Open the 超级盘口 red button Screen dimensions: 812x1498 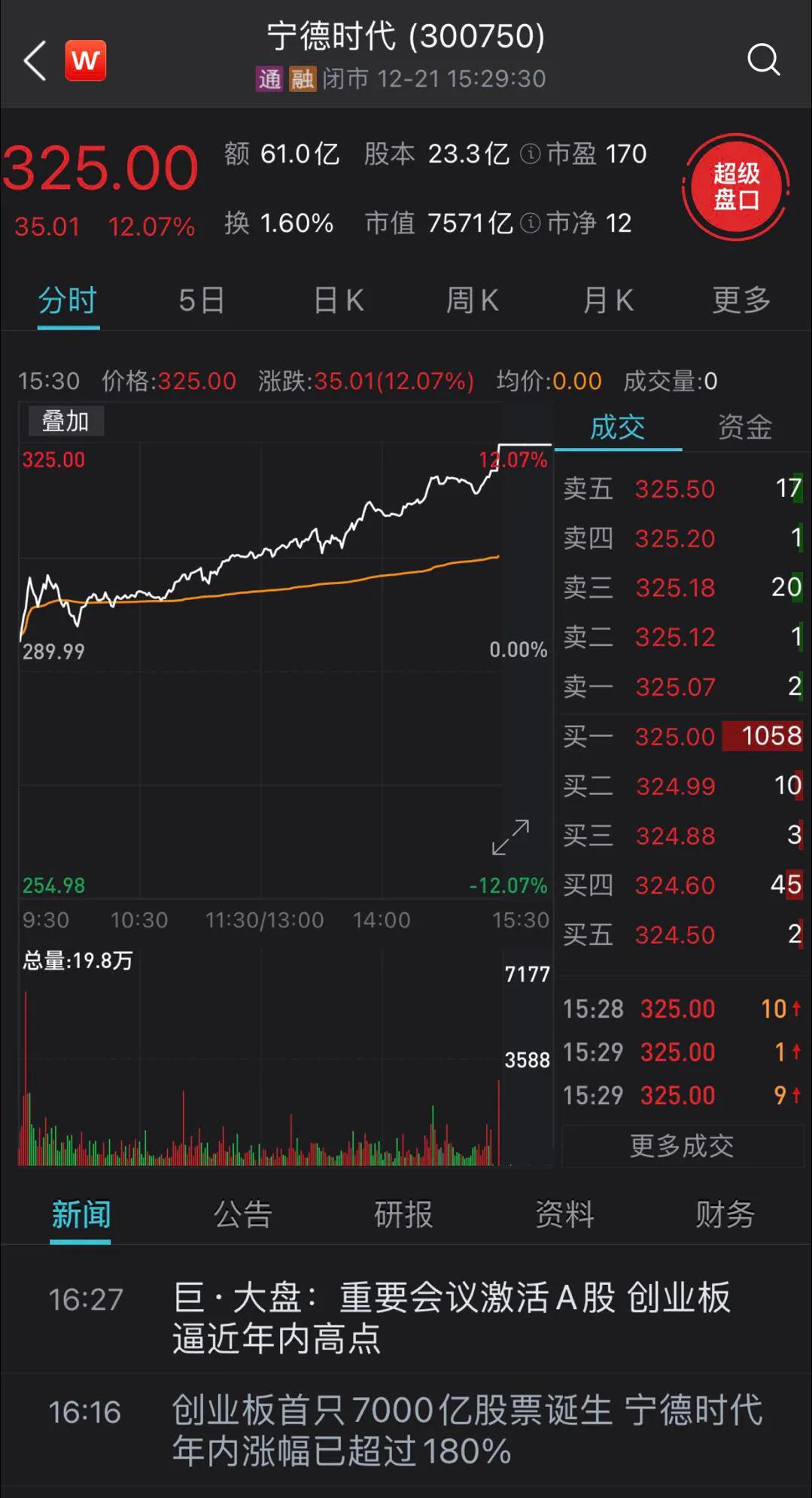[x=736, y=187]
